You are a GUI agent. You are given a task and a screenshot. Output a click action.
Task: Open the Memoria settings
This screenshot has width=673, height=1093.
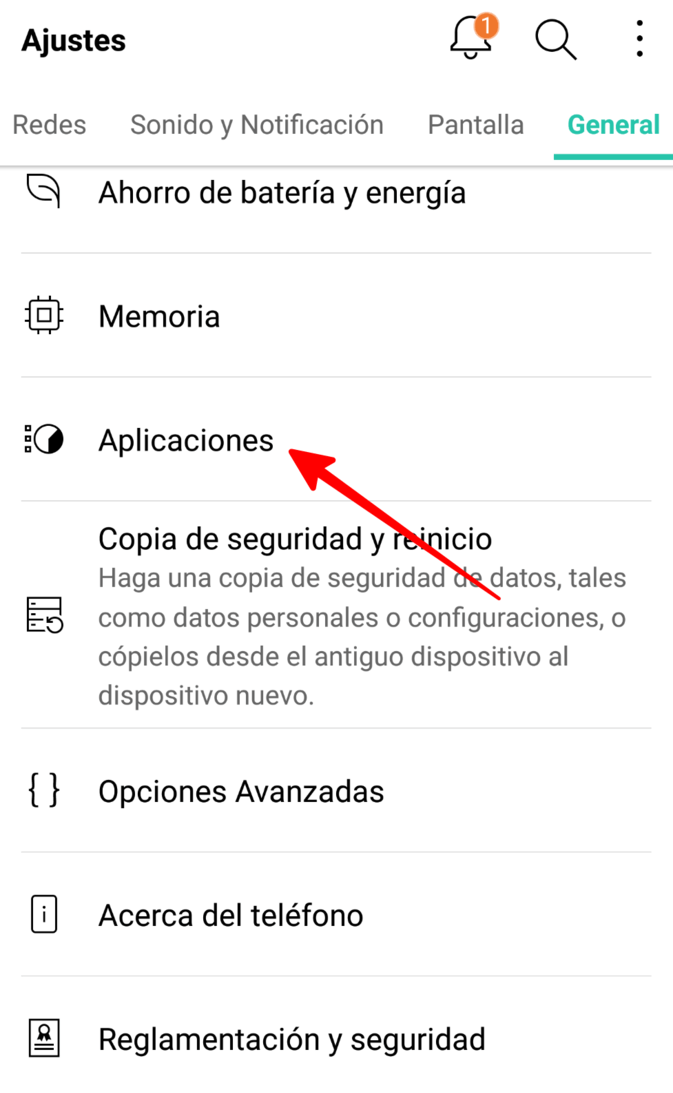160,316
